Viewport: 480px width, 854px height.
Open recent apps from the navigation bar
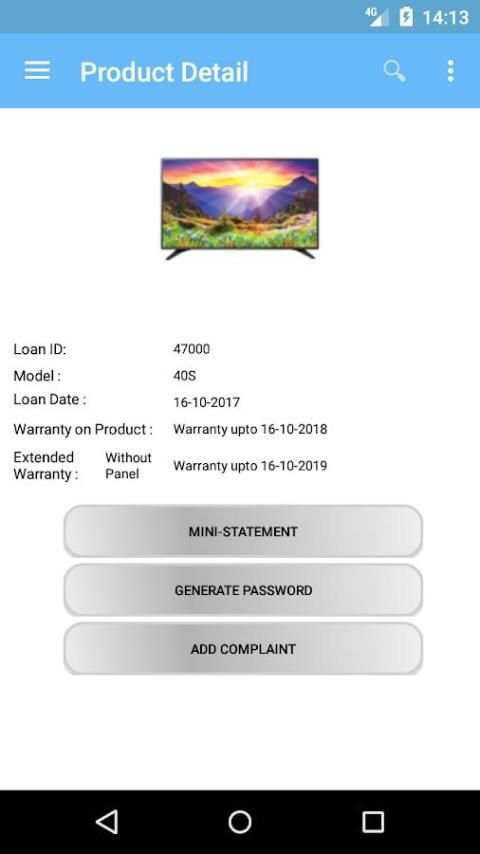coord(373,821)
